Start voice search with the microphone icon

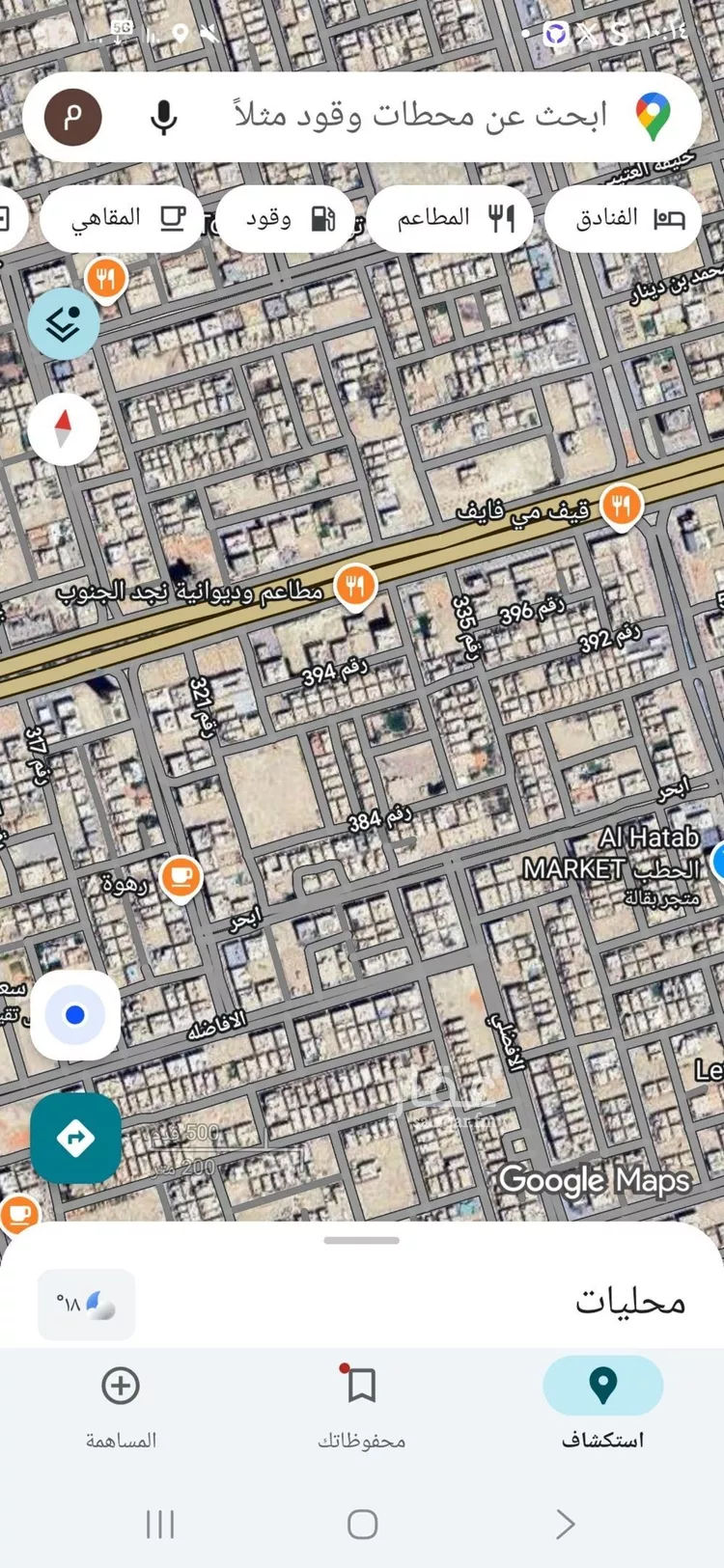164,116
